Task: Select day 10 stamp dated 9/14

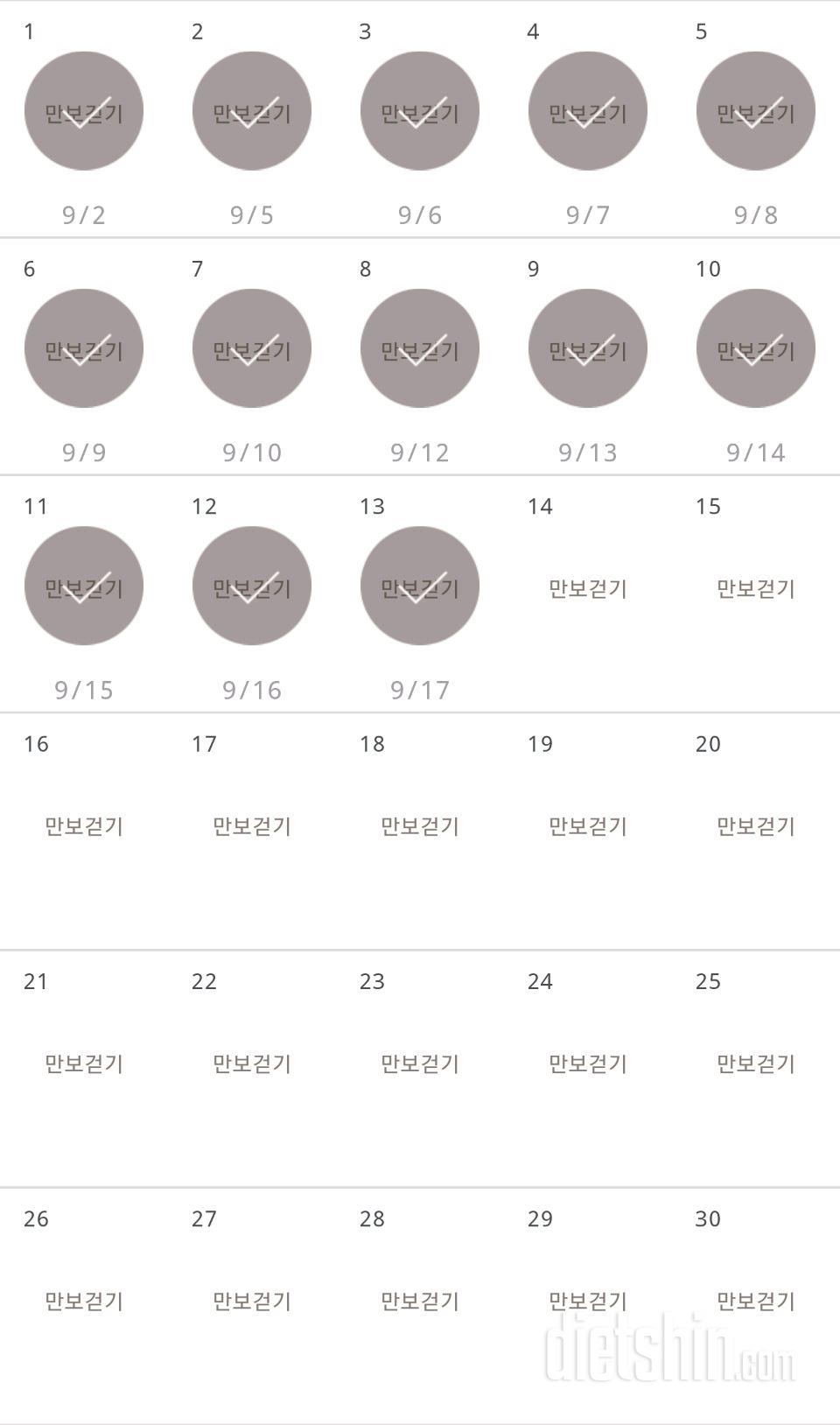Action: coord(756,348)
